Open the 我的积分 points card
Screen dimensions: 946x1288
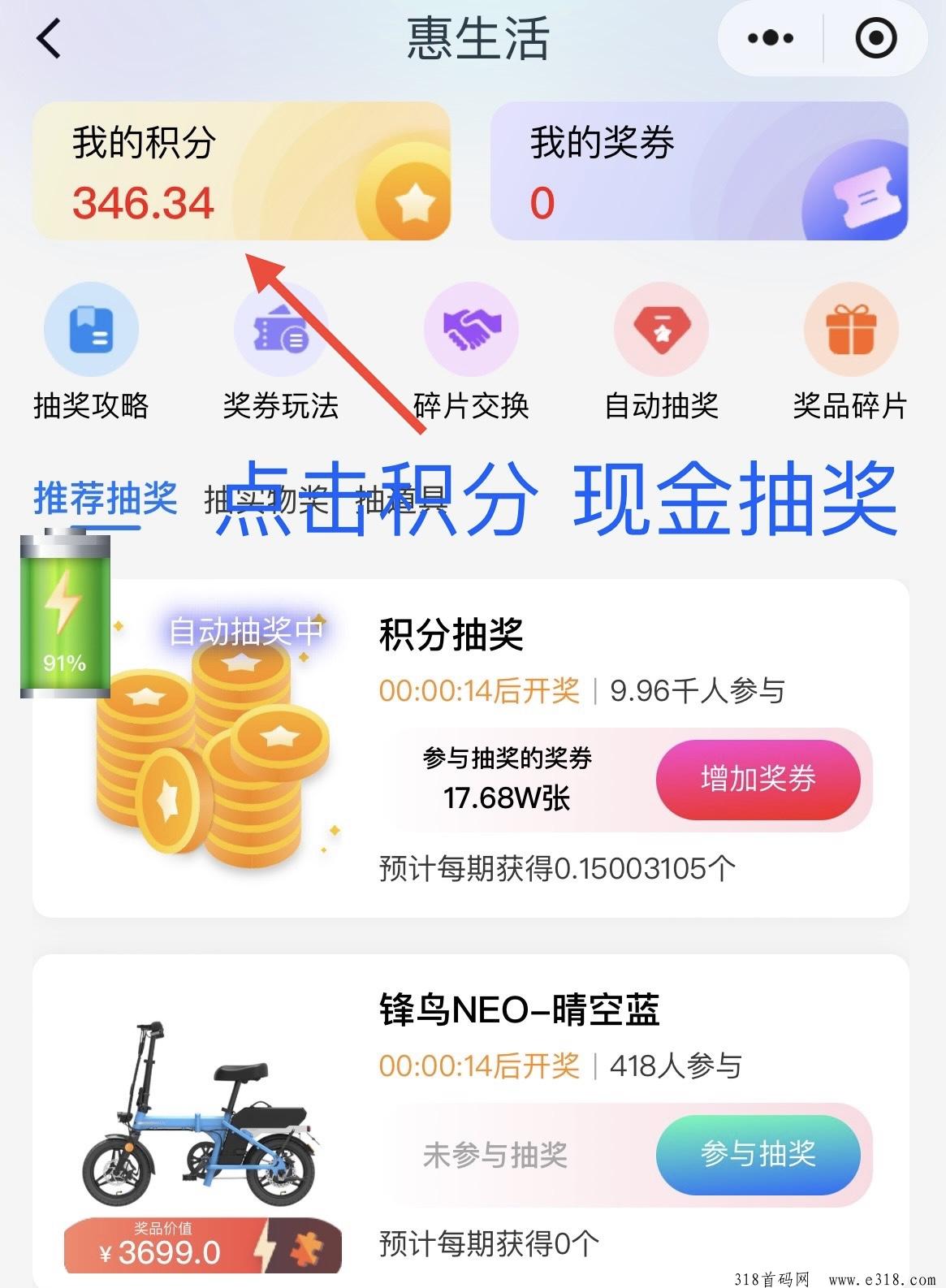pyautogui.click(x=240, y=171)
